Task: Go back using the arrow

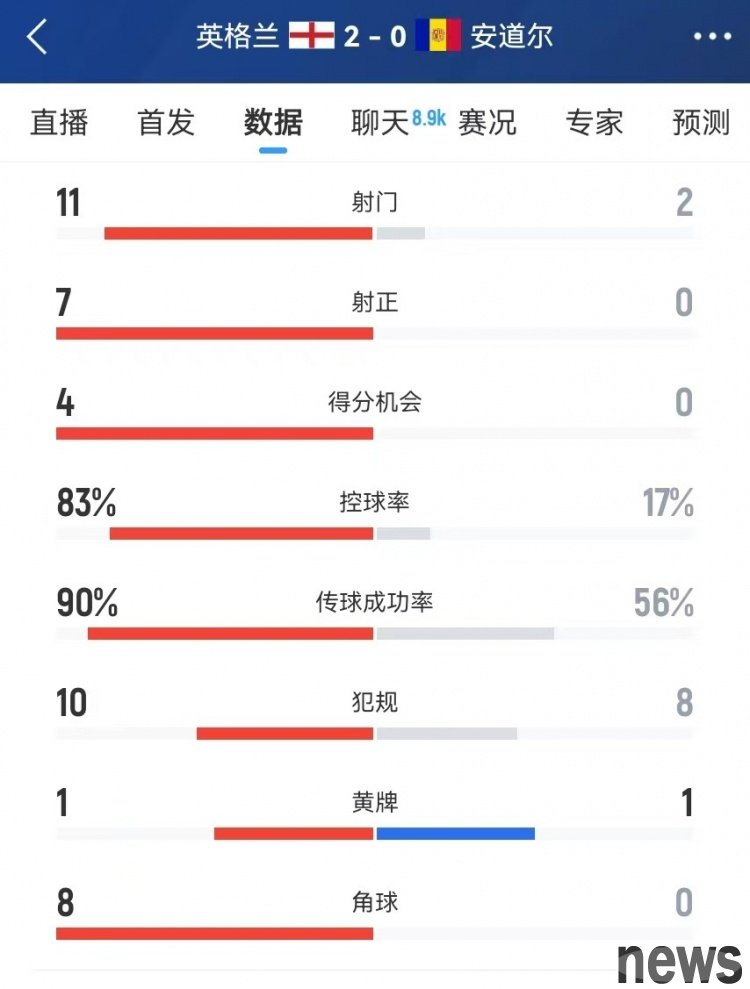Action: pos(37,37)
